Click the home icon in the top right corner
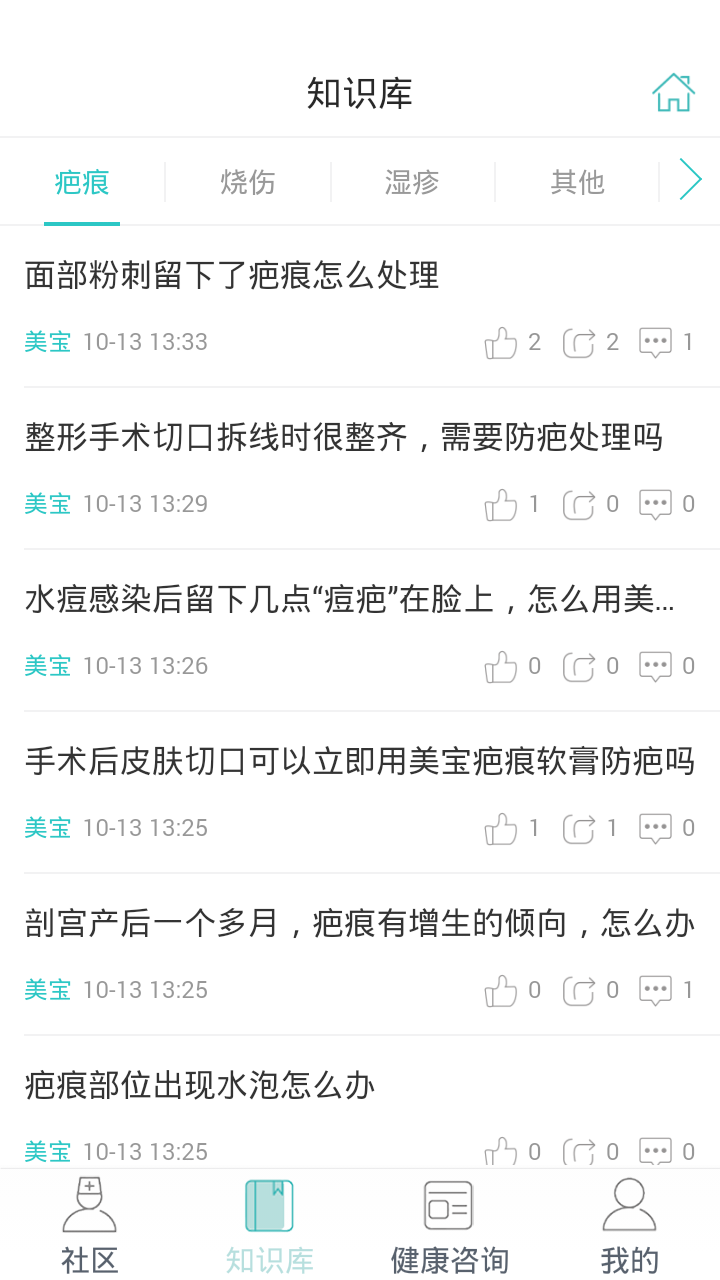The height and width of the screenshot is (1280, 720). [674, 92]
